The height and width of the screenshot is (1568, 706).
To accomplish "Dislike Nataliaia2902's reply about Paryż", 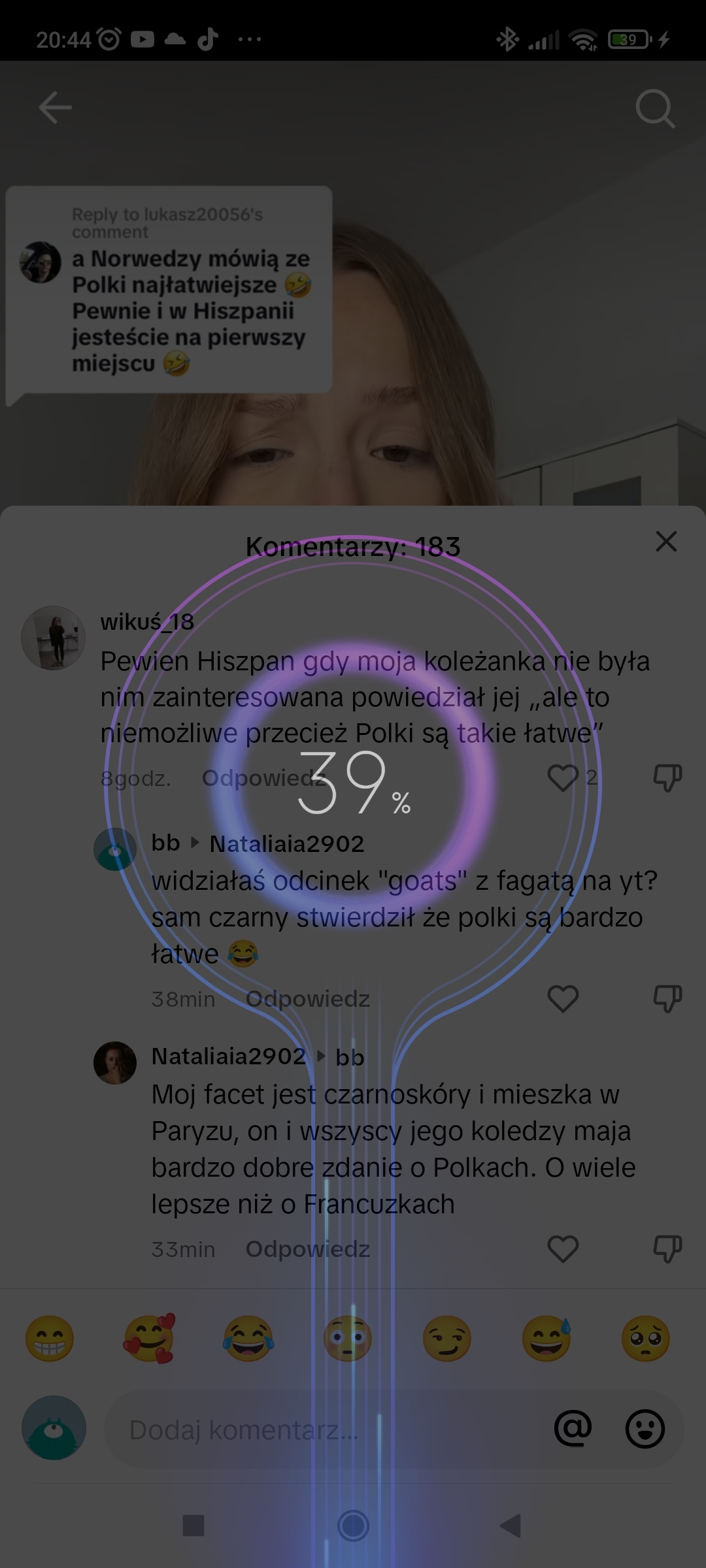I will point(667,1249).
